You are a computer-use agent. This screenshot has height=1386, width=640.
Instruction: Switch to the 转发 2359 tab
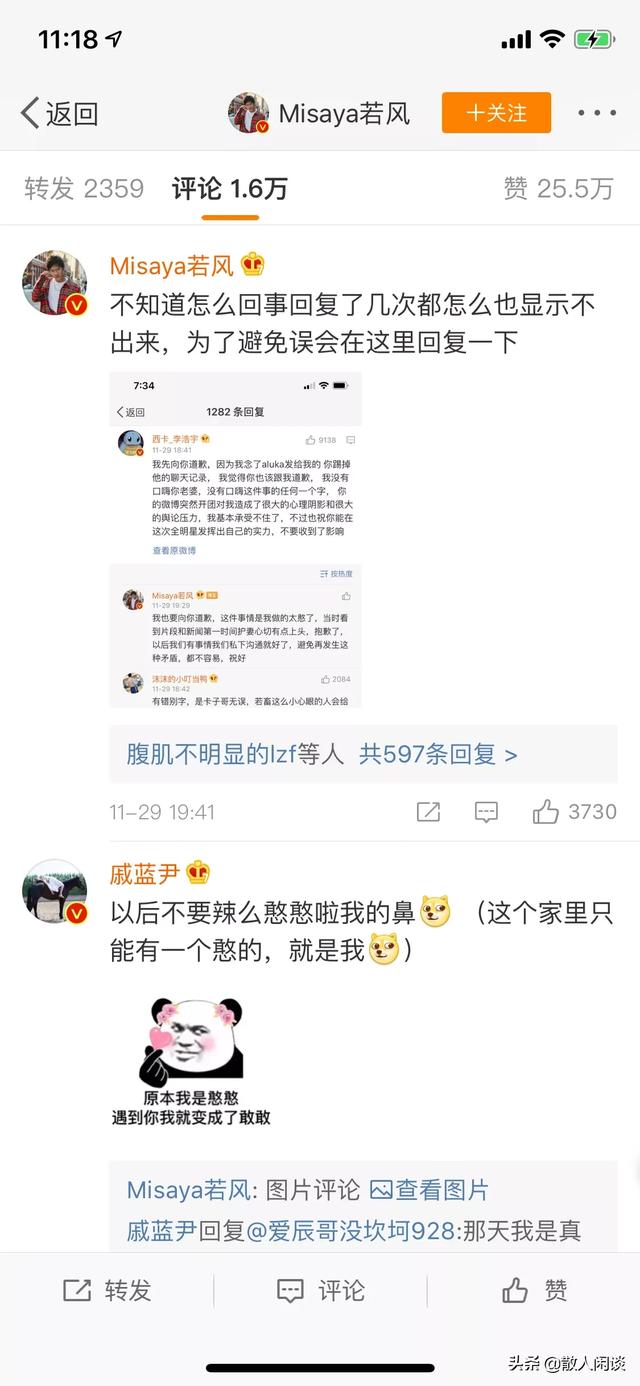click(84, 188)
